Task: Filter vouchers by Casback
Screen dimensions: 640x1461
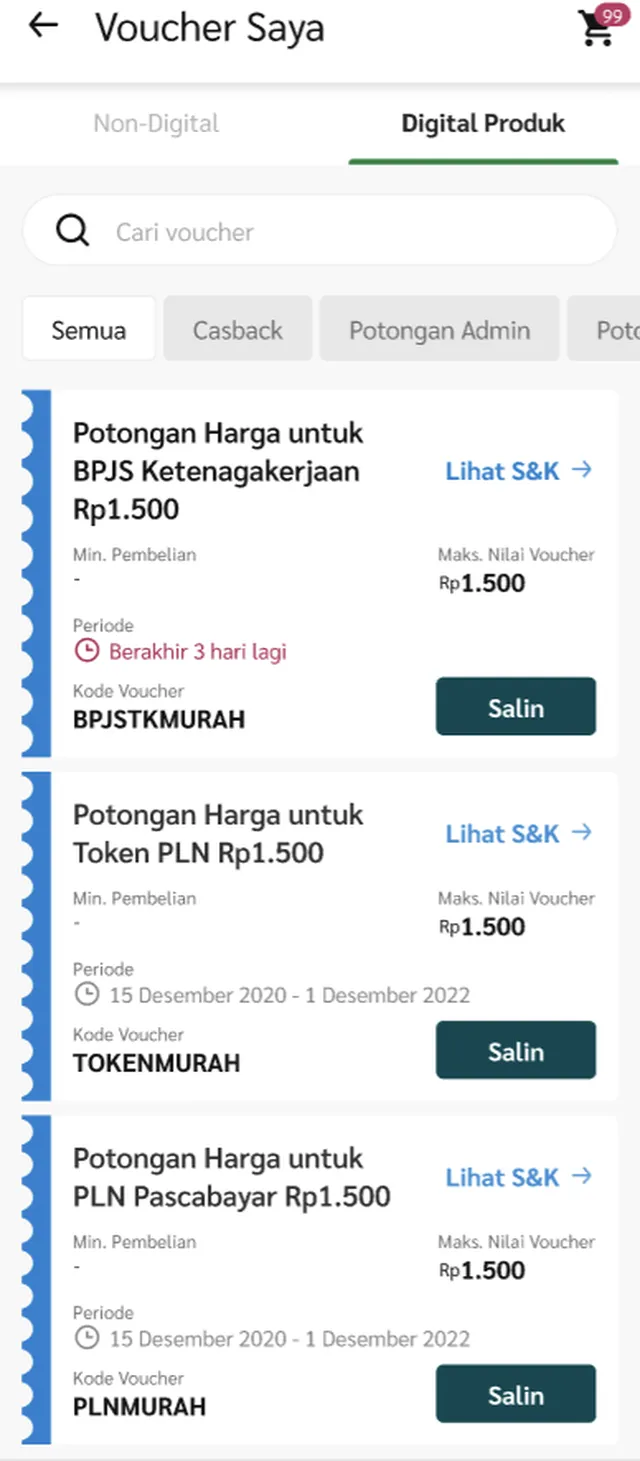Action: 238,330
